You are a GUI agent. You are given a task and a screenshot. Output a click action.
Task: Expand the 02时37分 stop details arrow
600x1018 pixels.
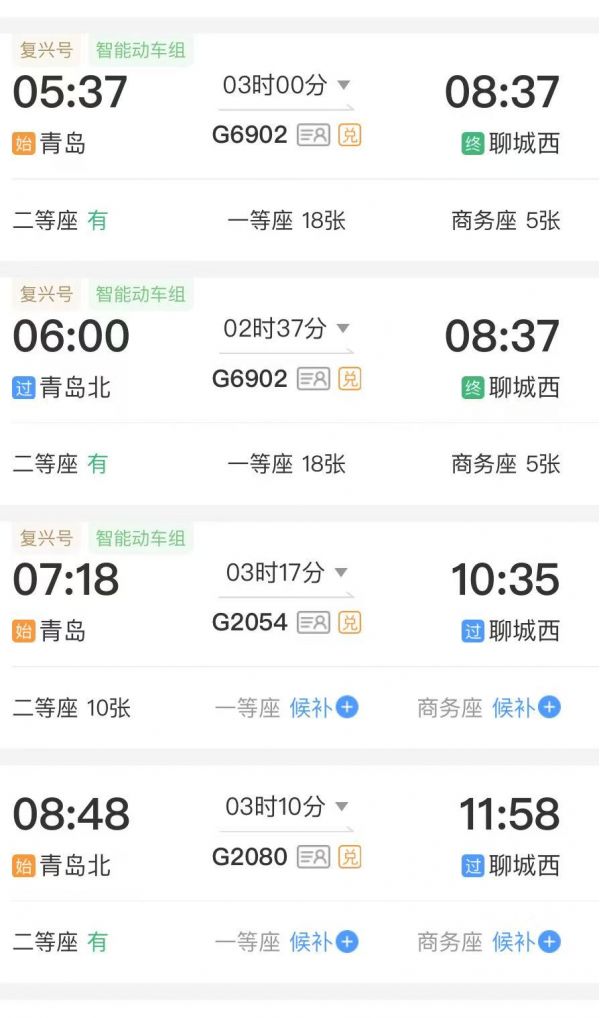(343, 328)
